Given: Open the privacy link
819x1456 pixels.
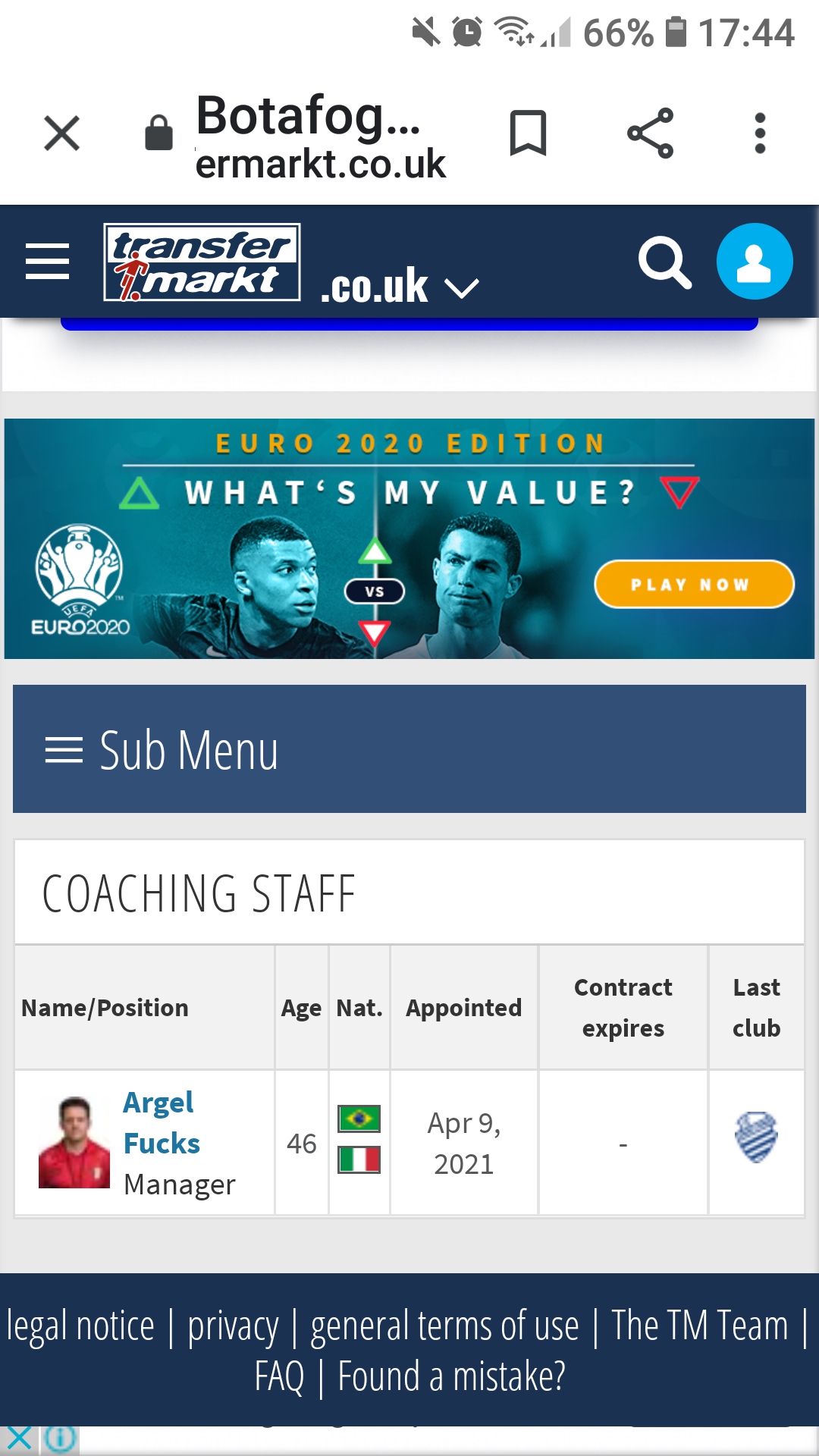Looking at the screenshot, I should (233, 1326).
